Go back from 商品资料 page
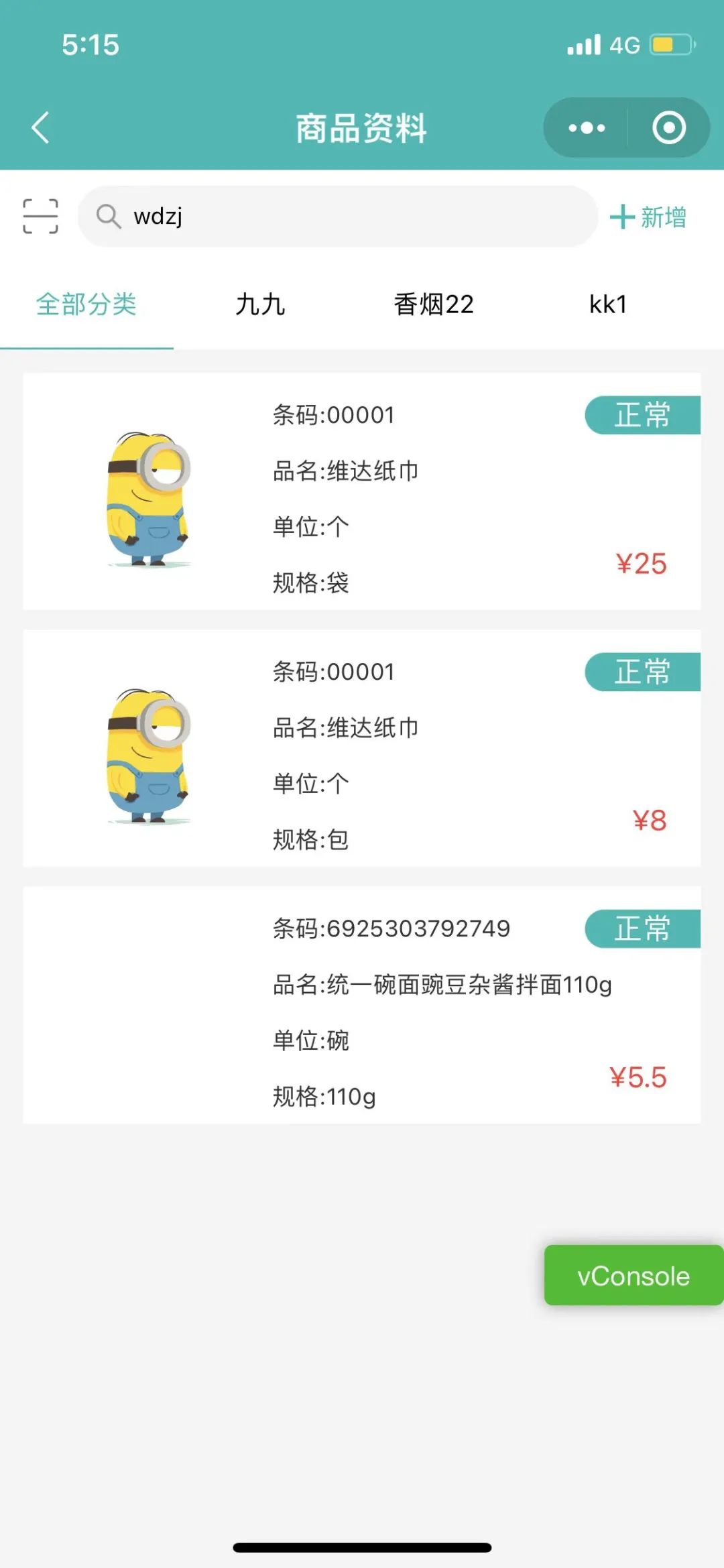Screen dimensions: 724x1568 point(40,127)
